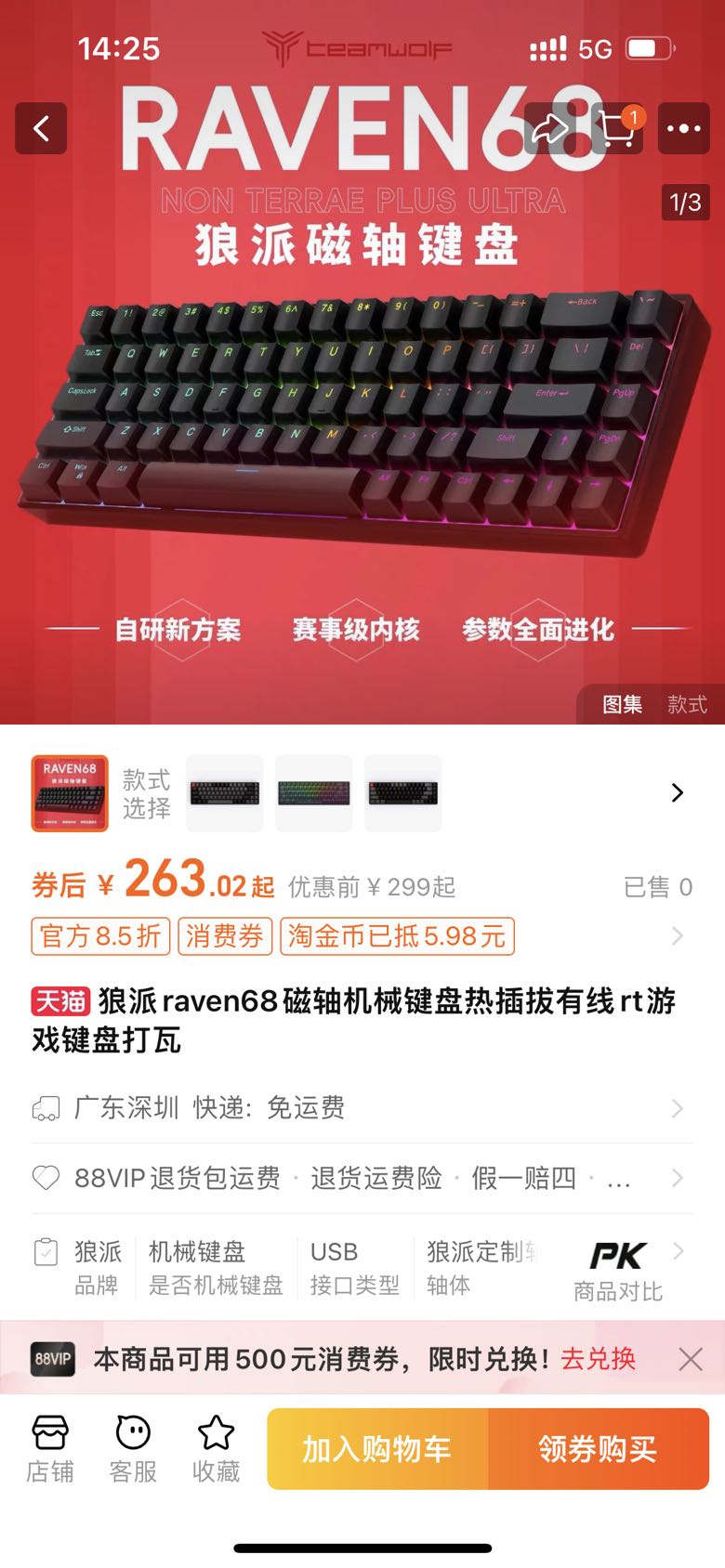725x1568 pixels.
Task: Contact support via the 客服 icon
Action: 133,1447
